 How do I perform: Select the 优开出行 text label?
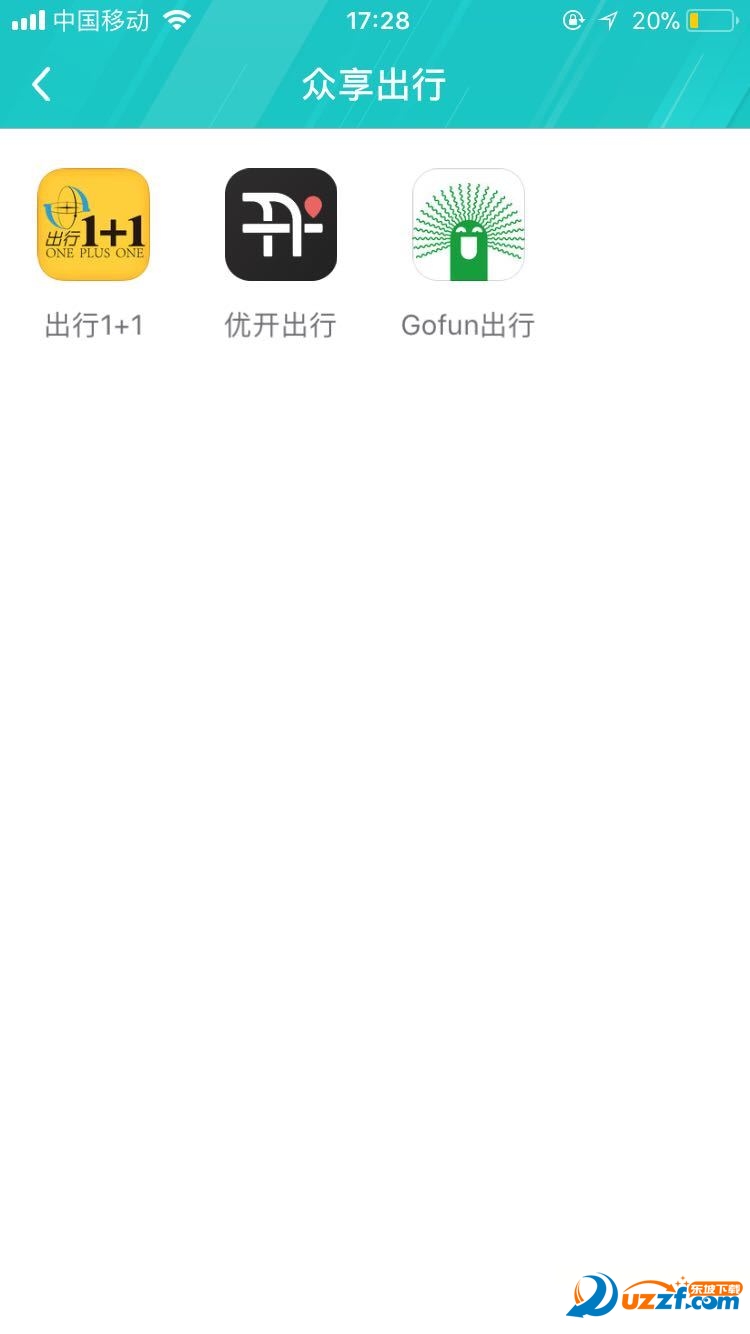(281, 325)
